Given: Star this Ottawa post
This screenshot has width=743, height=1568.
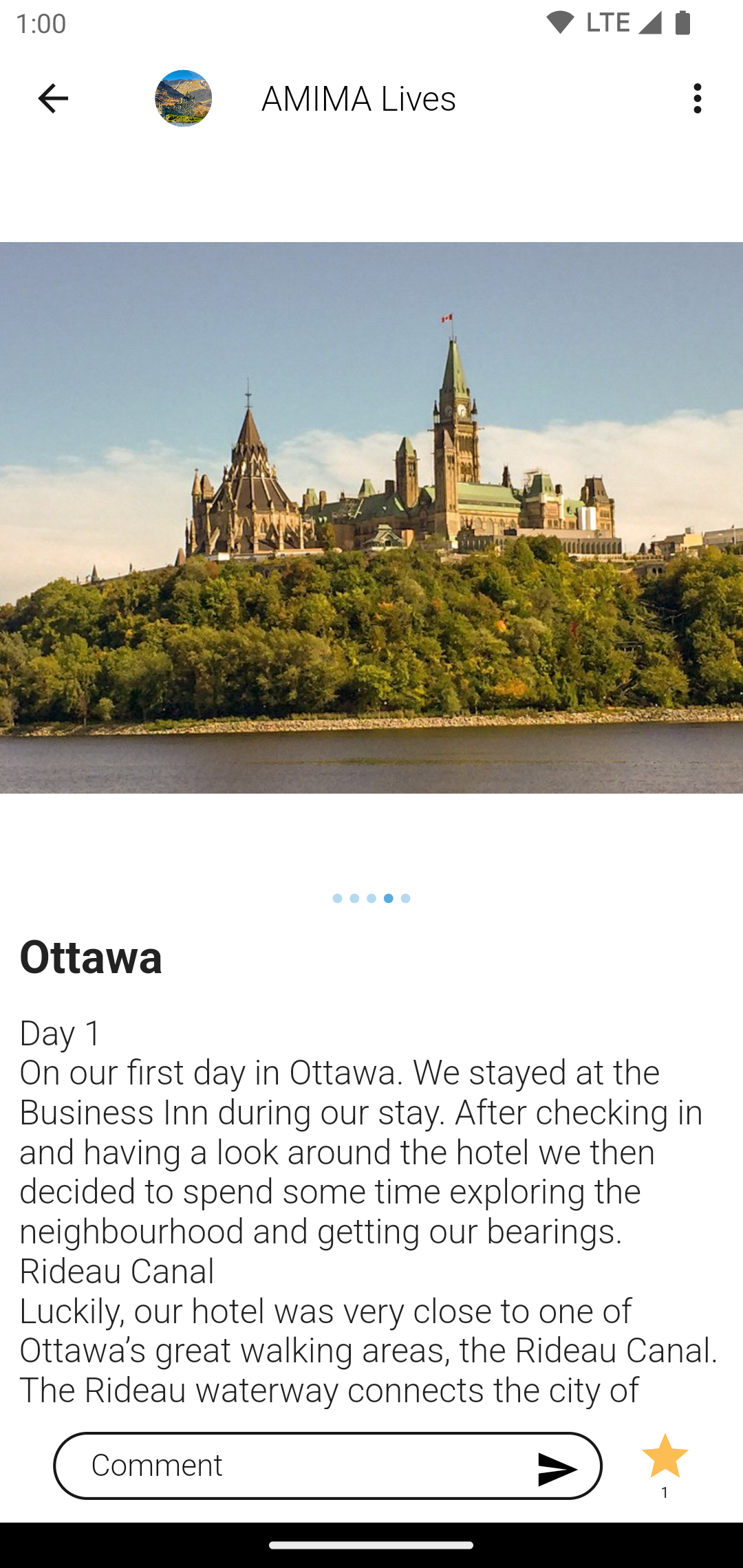Looking at the screenshot, I should click(x=665, y=1456).
